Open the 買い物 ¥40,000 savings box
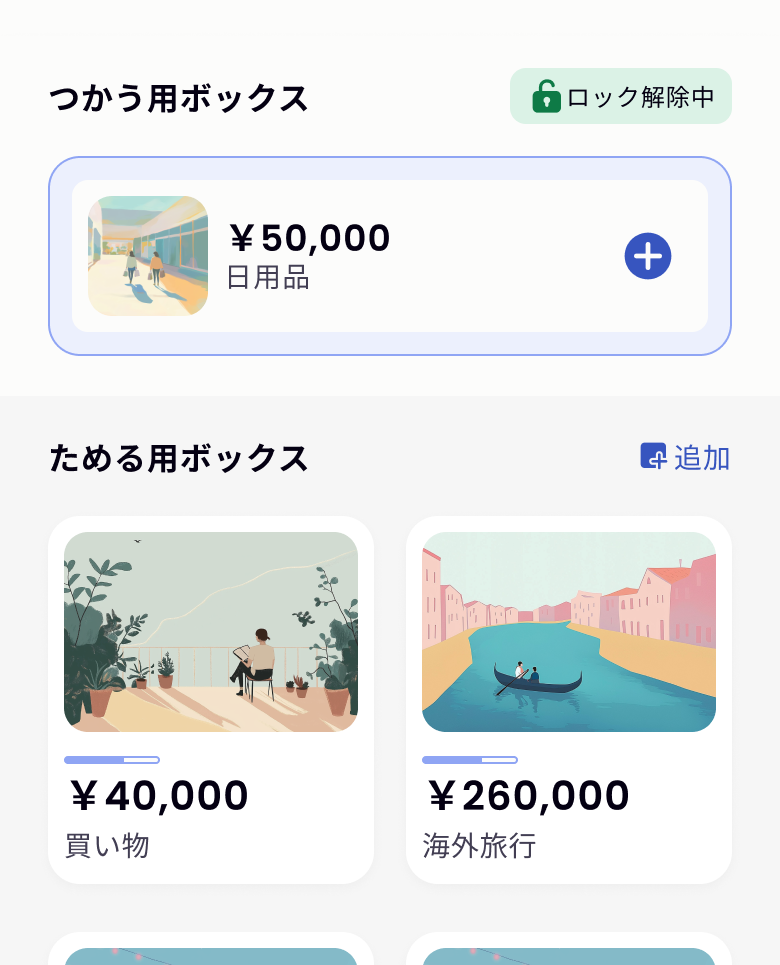Image resolution: width=780 pixels, height=965 pixels. coord(211,699)
